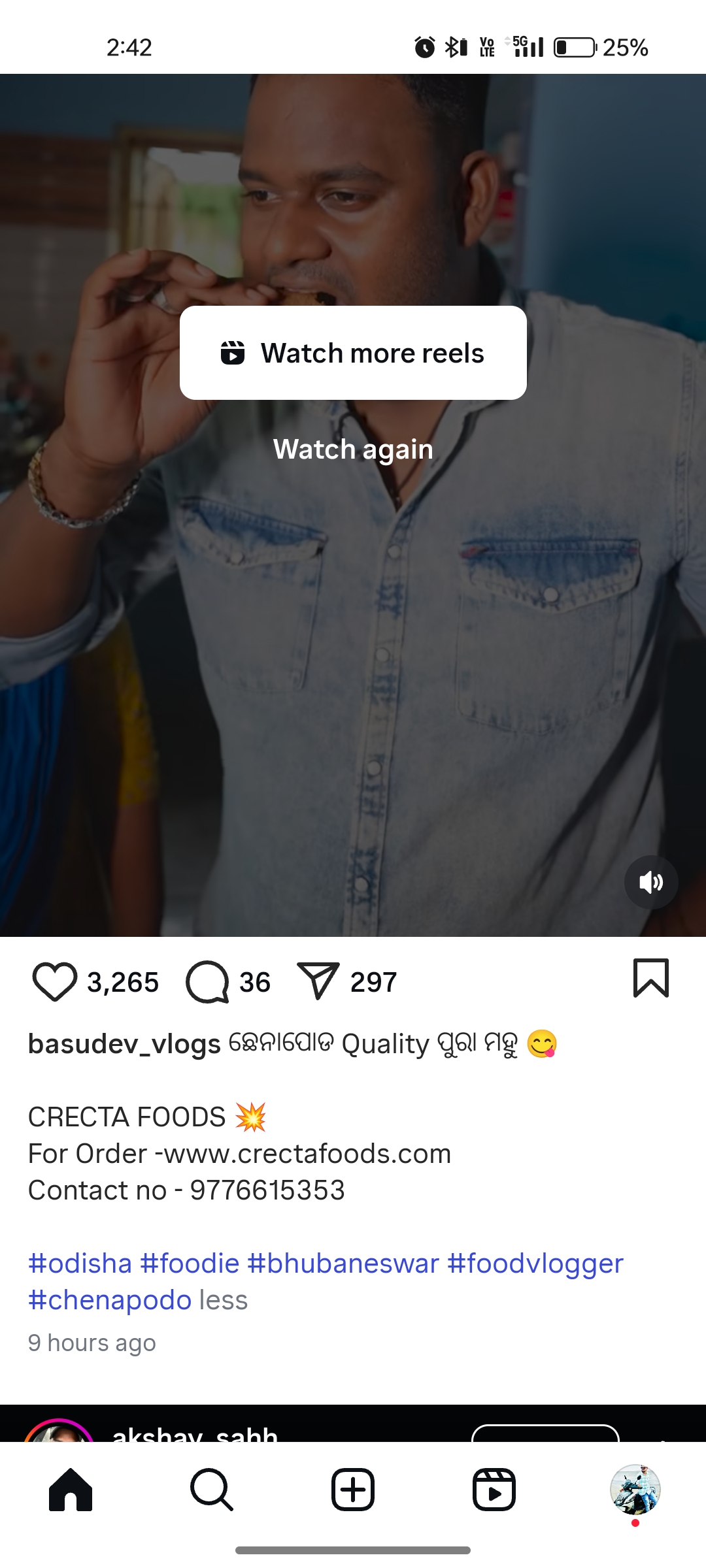The image size is (706, 1568).
Task: Open the #odisha hashtag
Action: coord(80,1264)
